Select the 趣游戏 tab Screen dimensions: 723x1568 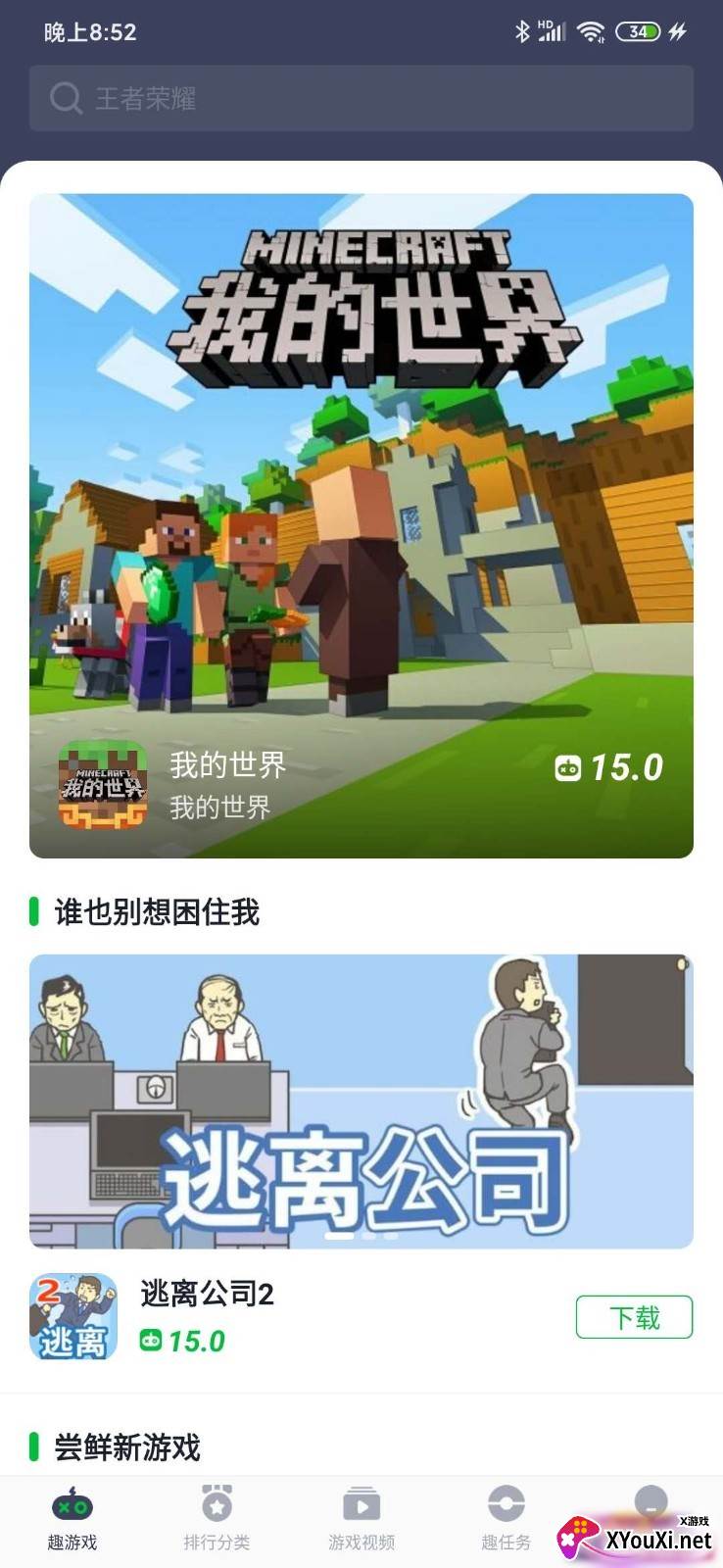(72, 1518)
